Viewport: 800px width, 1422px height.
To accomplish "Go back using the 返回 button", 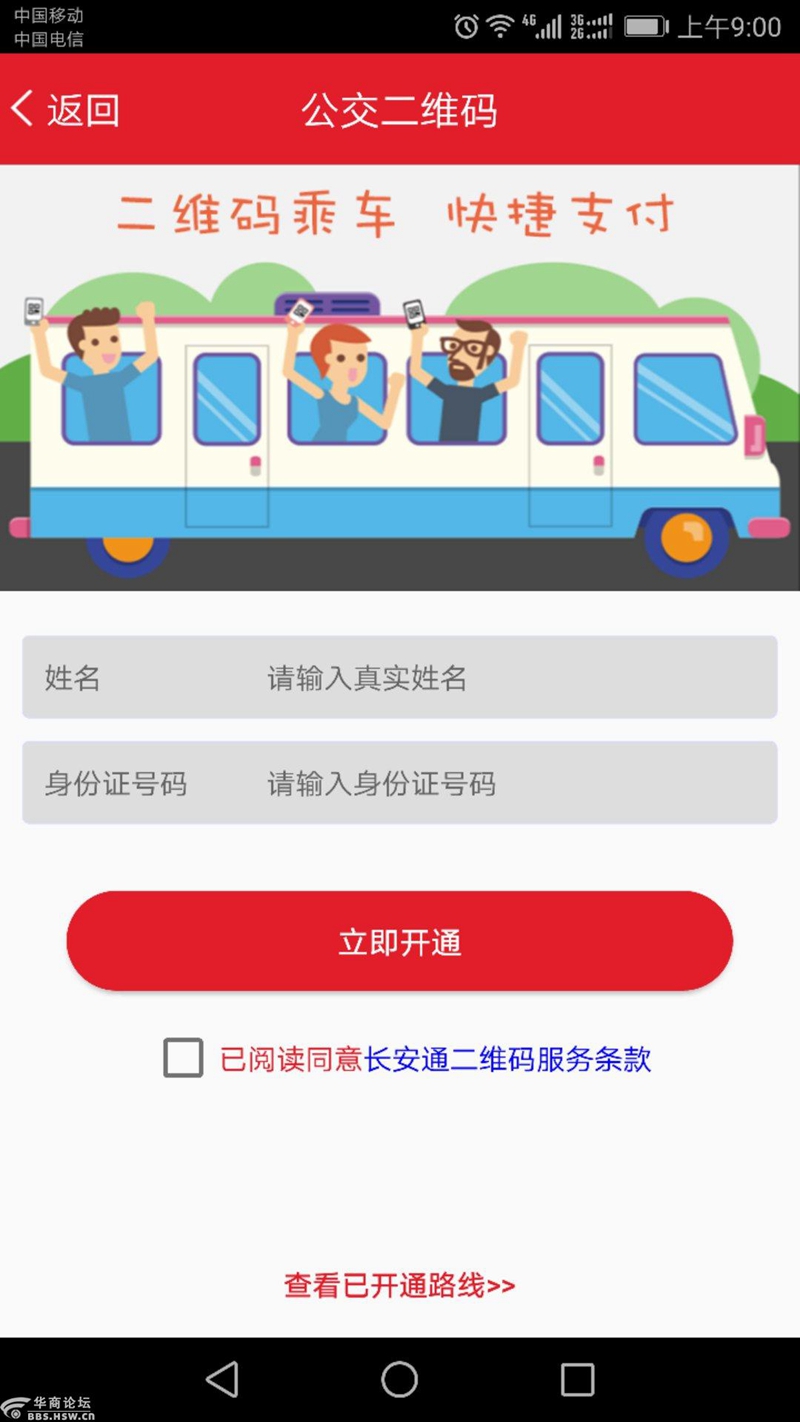I will (66, 110).
